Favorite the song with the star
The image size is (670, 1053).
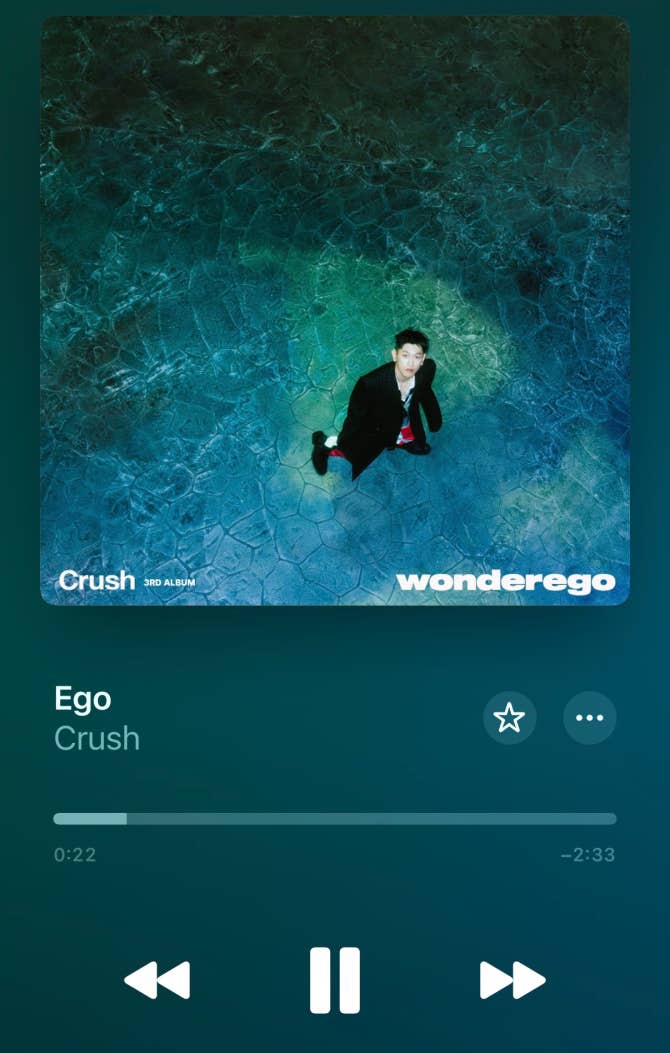[x=509, y=717]
